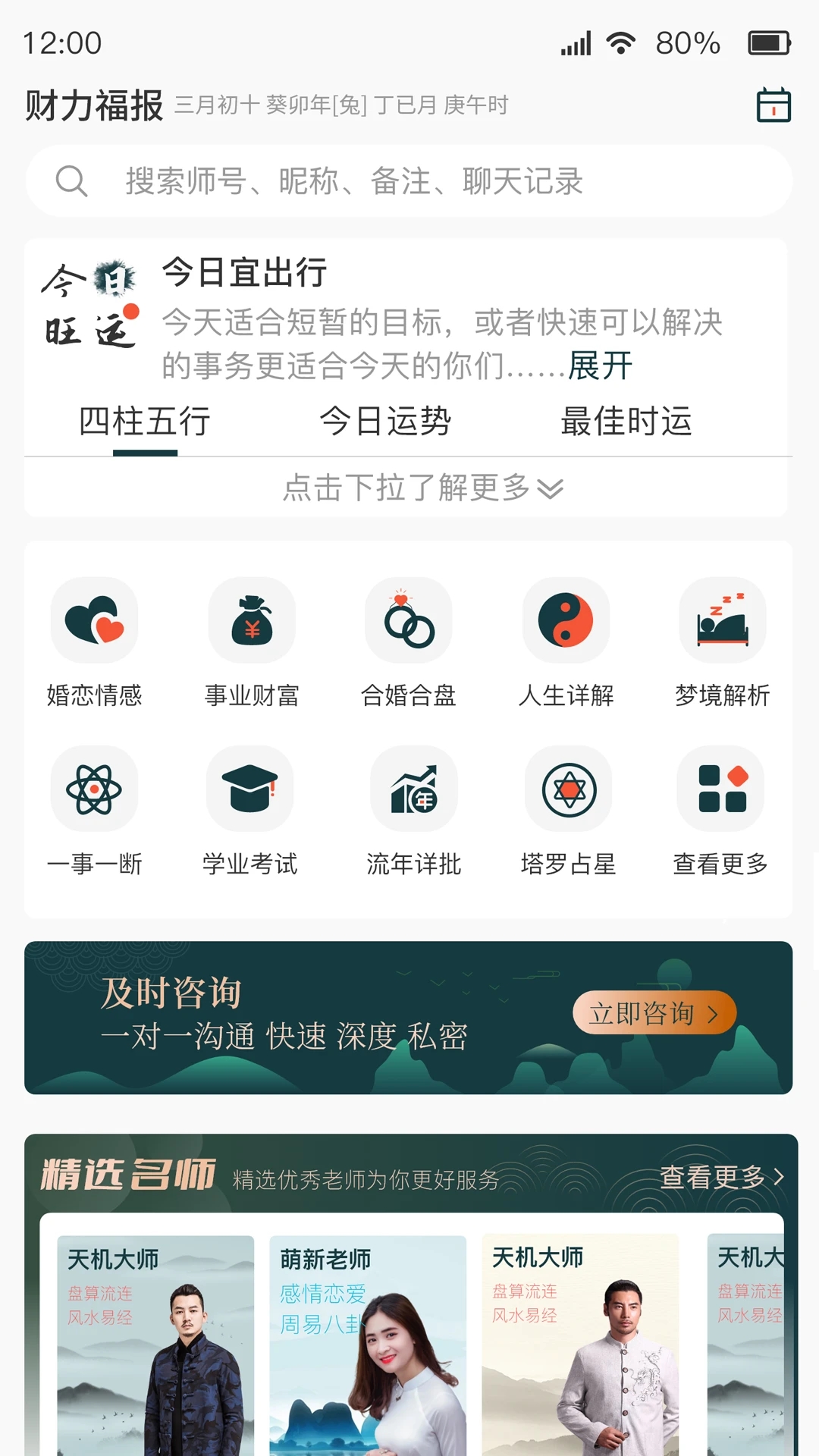
Task: Tap the search box for 师号 and 昵称
Action: coord(409,181)
